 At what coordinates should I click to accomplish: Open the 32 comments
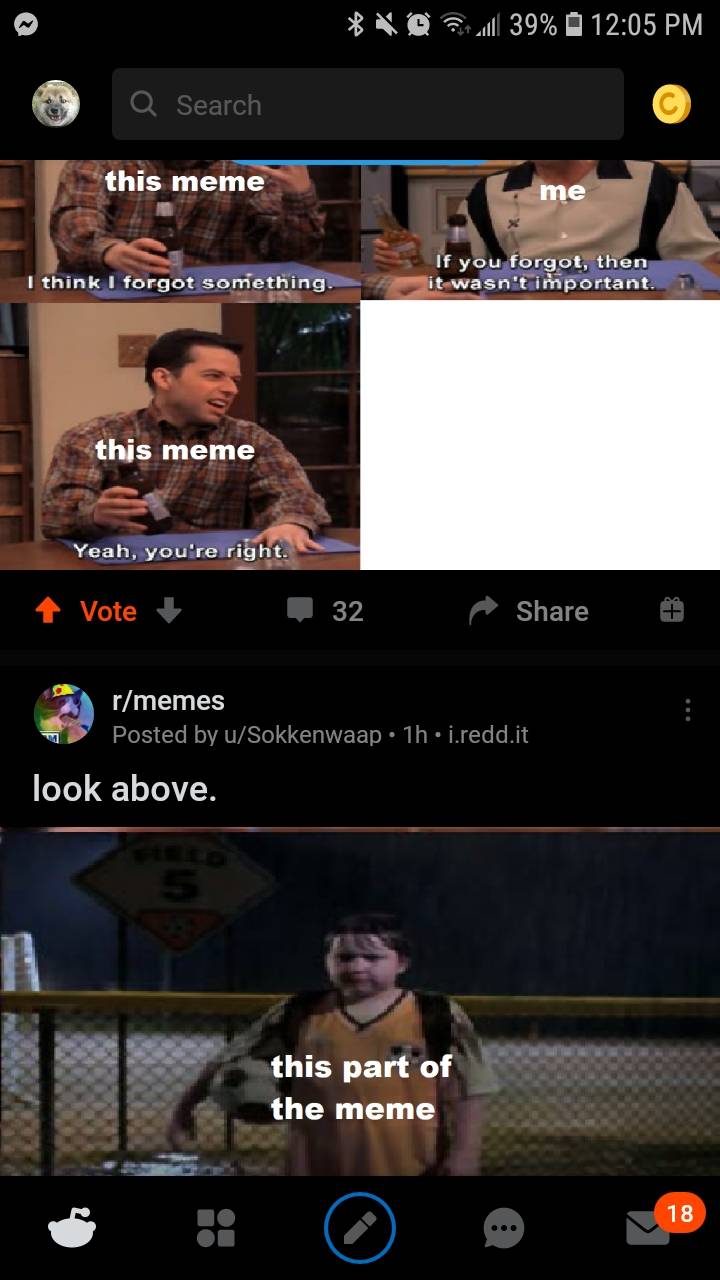pos(326,611)
